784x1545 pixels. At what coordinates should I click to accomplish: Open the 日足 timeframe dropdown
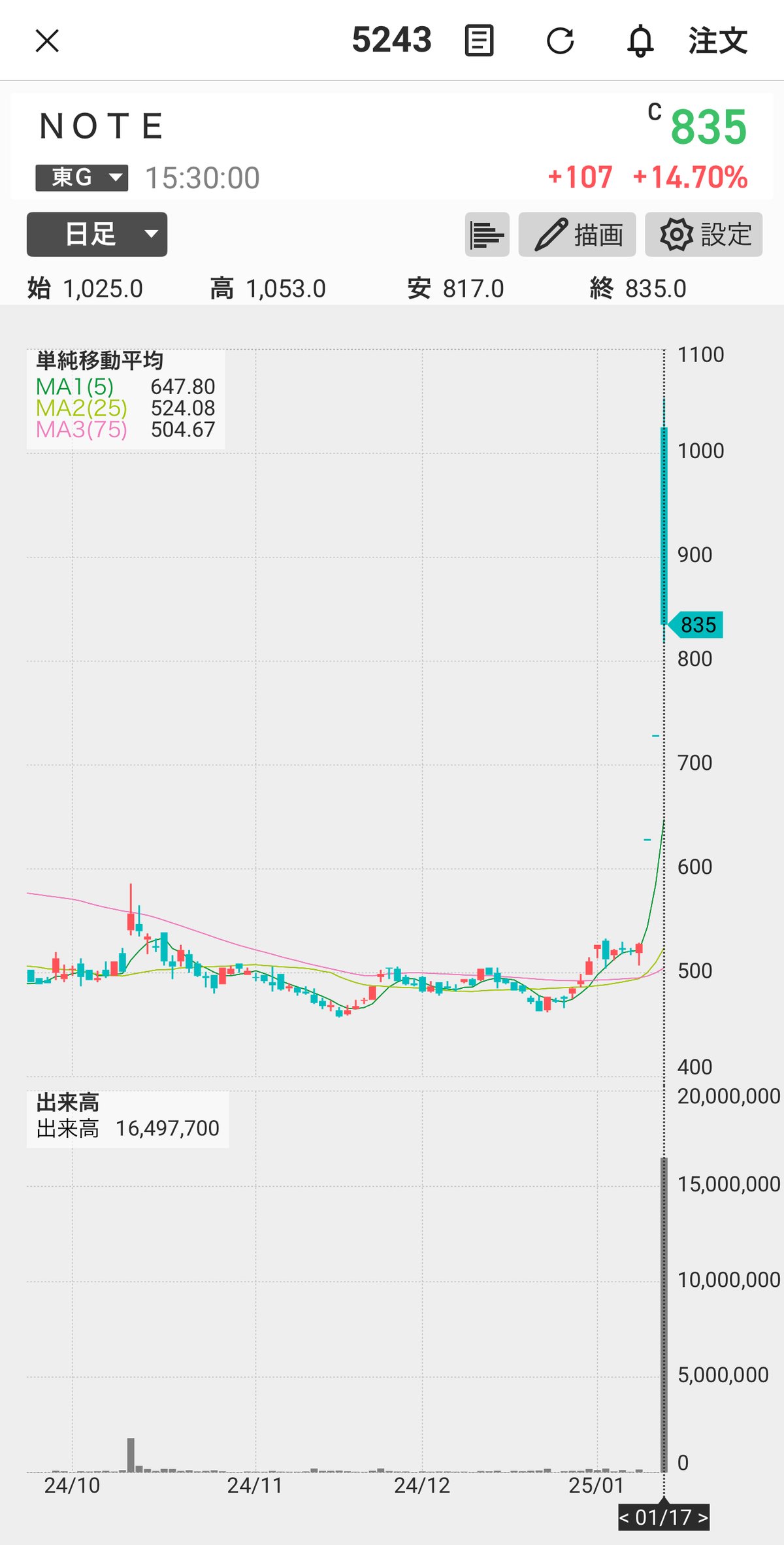tap(97, 234)
